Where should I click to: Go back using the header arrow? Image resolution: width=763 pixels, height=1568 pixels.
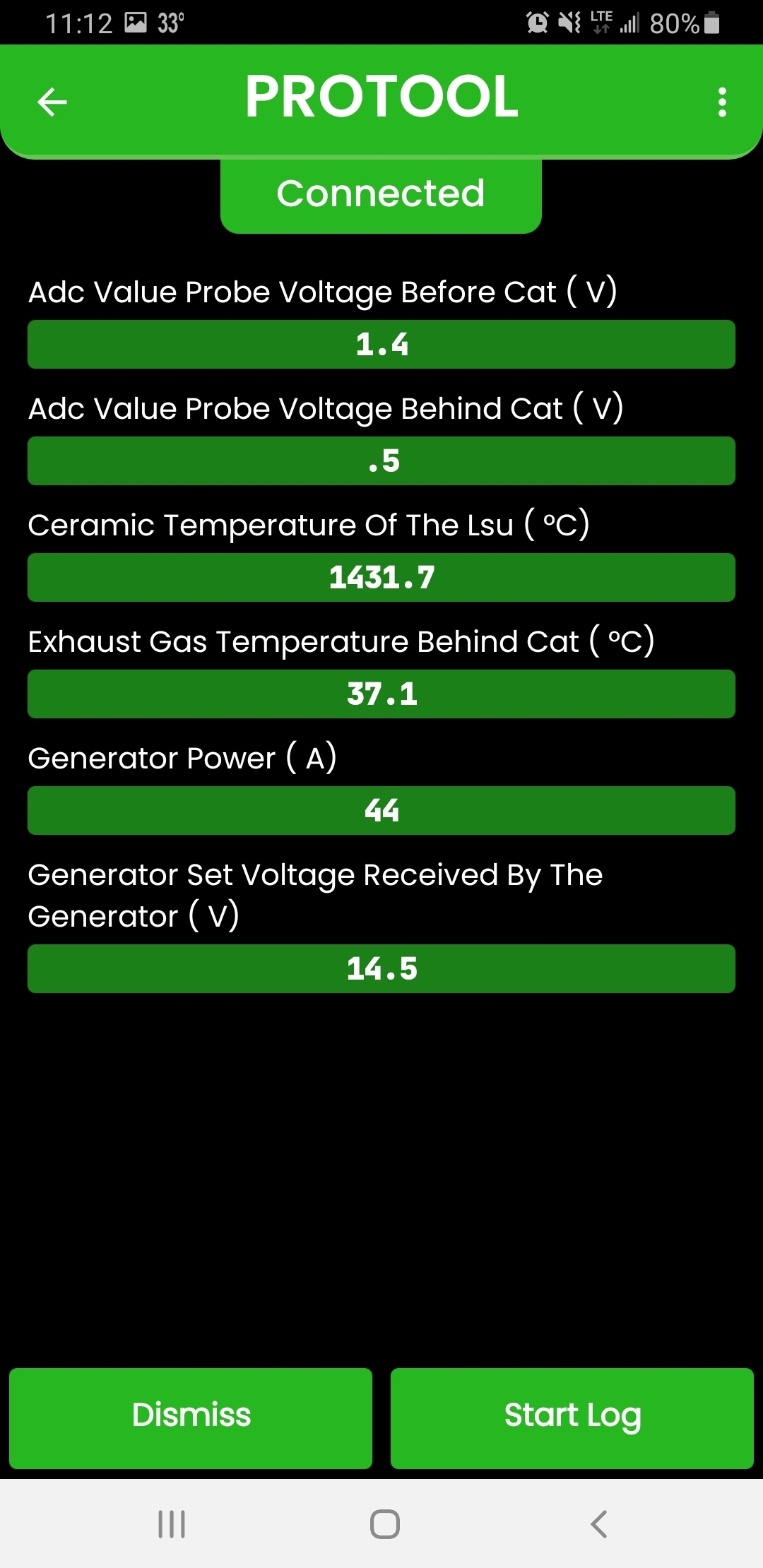pos(52,102)
